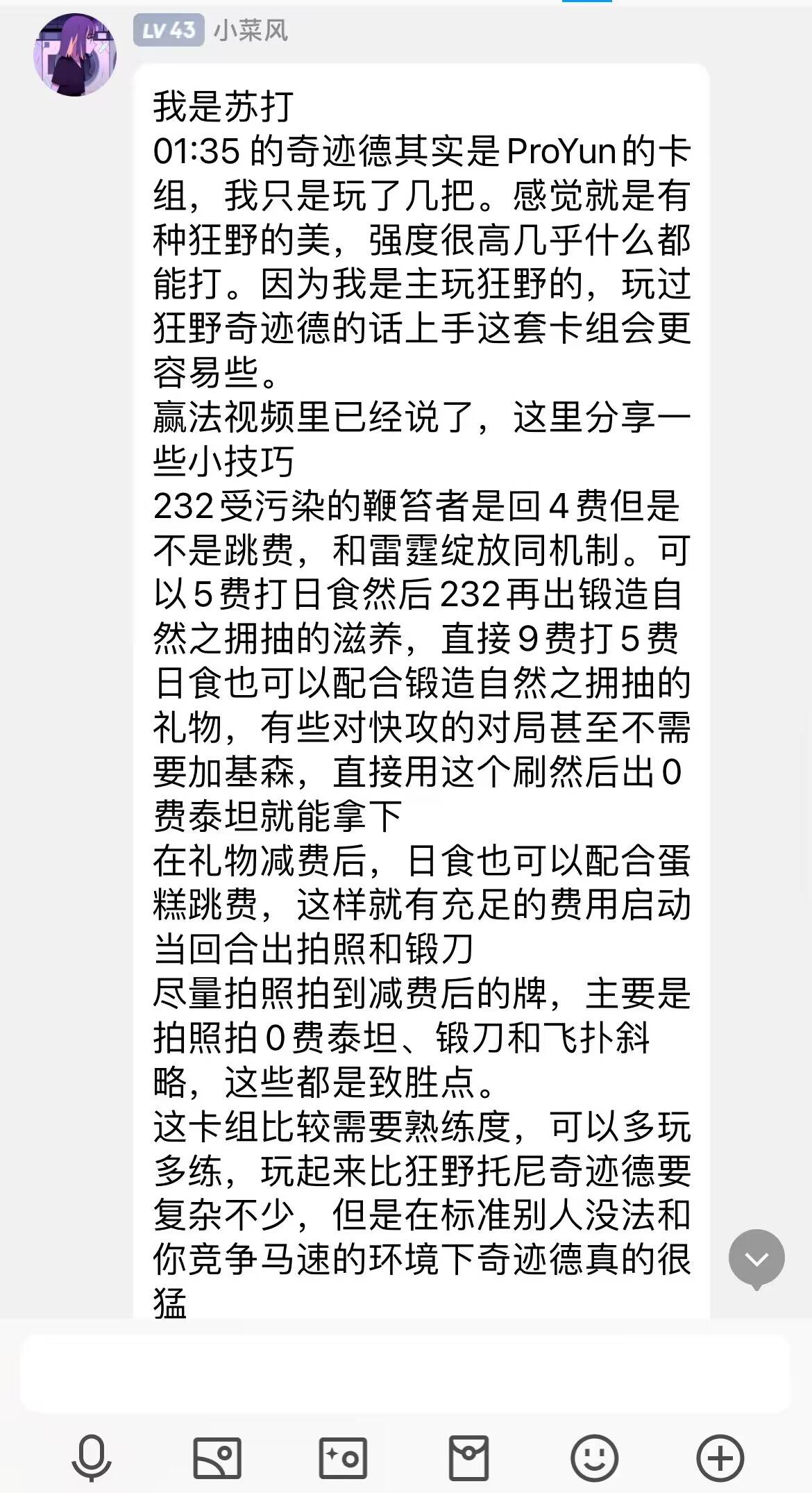812x1493 pixels.
Task: Open more options plus icon
Action: (720, 1458)
